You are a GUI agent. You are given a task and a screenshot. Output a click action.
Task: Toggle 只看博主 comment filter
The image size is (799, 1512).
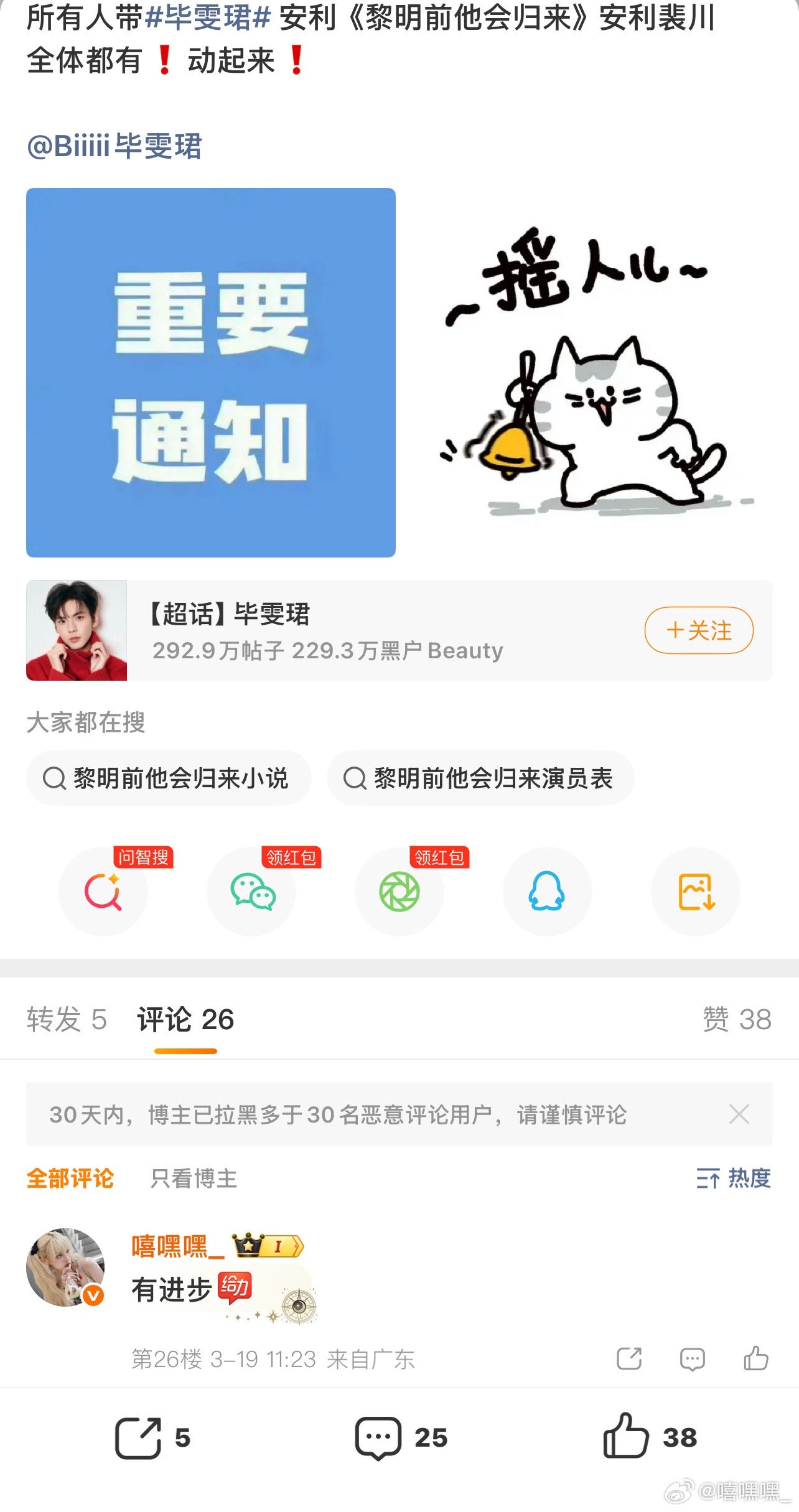[194, 1178]
